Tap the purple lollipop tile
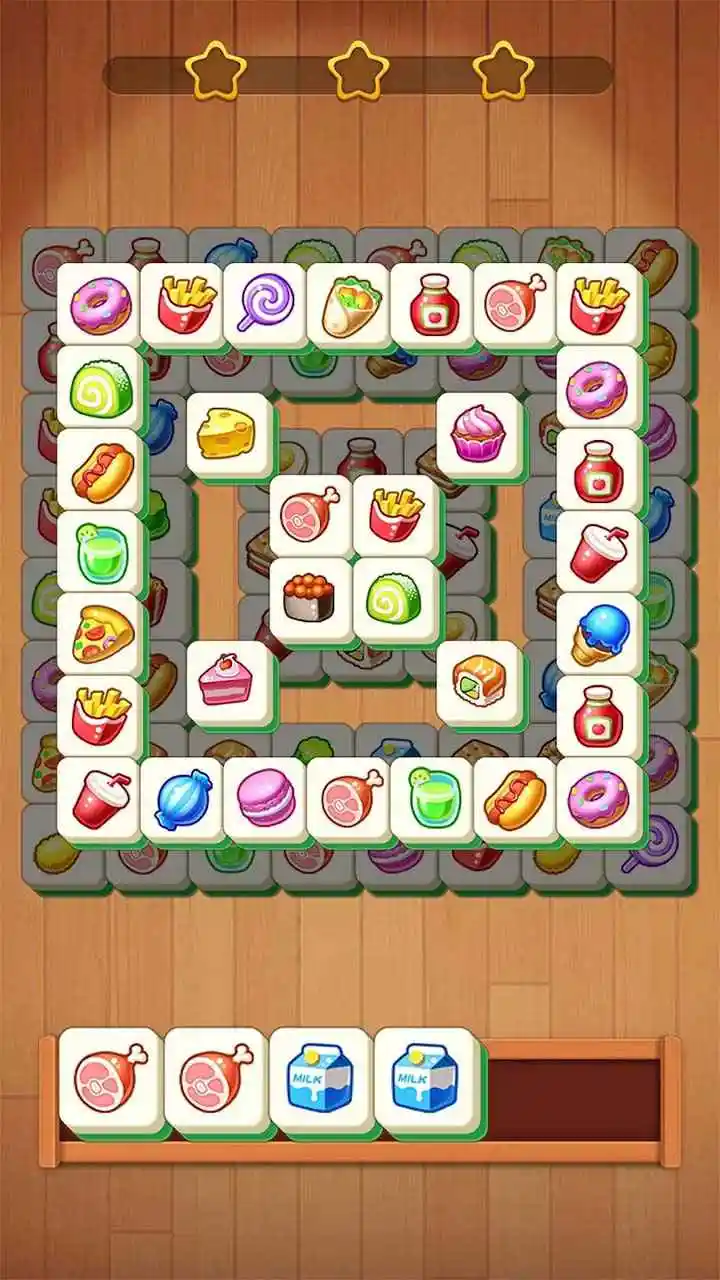 (x=265, y=302)
